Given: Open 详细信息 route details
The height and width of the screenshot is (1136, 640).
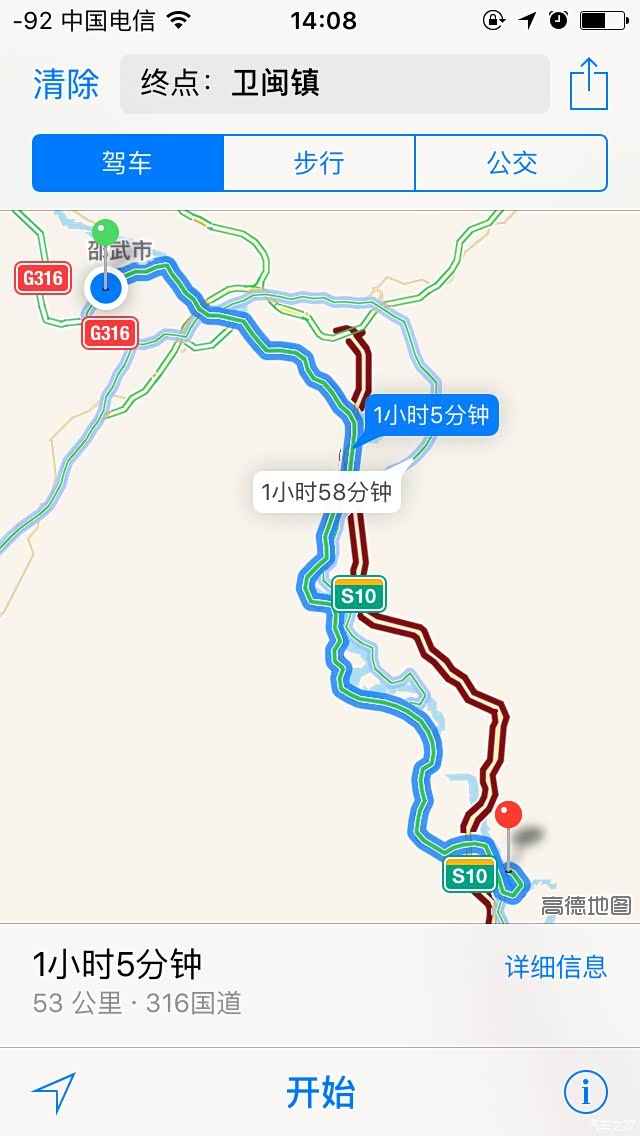Looking at the screenshot, I should 555,966.
